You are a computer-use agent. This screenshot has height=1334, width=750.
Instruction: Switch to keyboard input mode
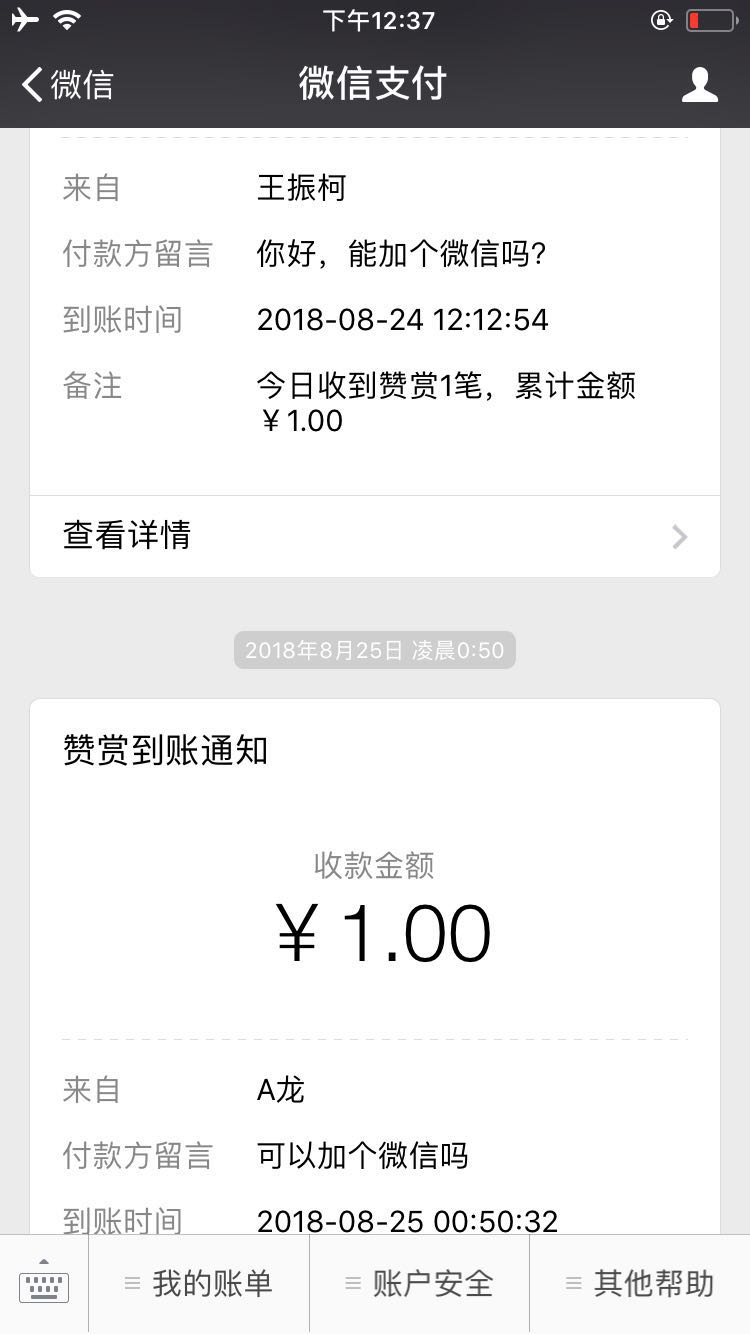point(44,1284)
